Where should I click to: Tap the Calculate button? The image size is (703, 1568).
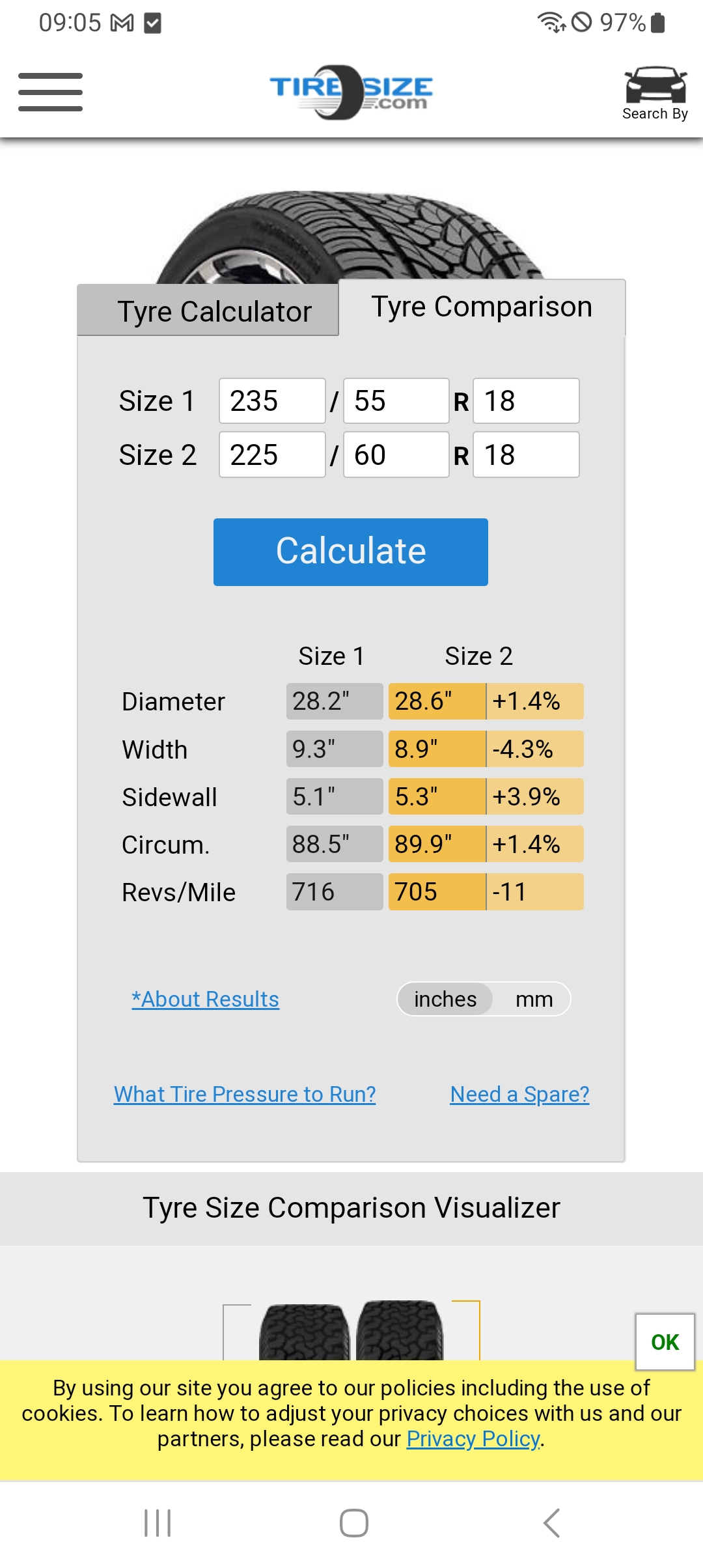pos(351,552)
